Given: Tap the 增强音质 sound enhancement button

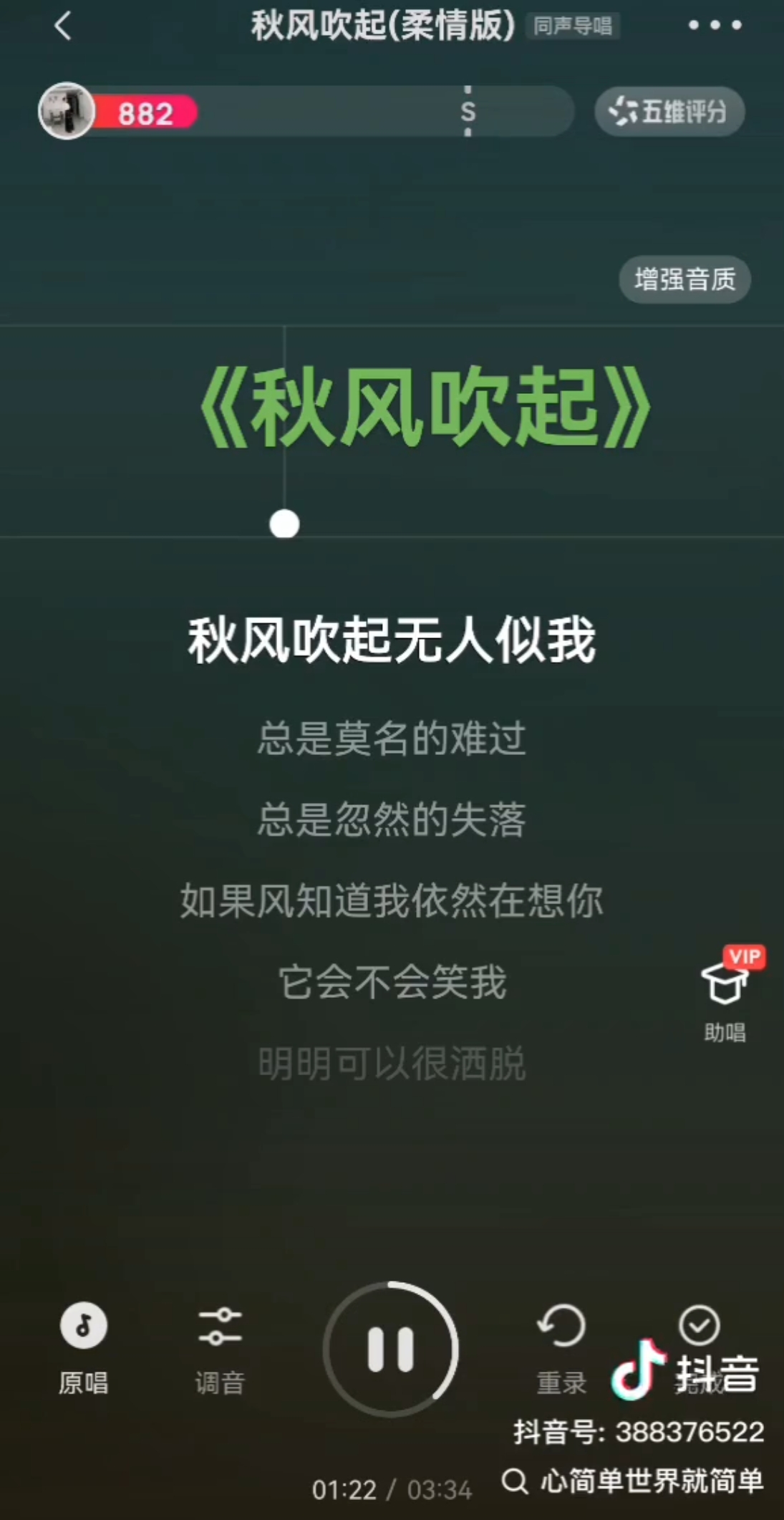Looking at the screenshot, I should pos(684,279).
